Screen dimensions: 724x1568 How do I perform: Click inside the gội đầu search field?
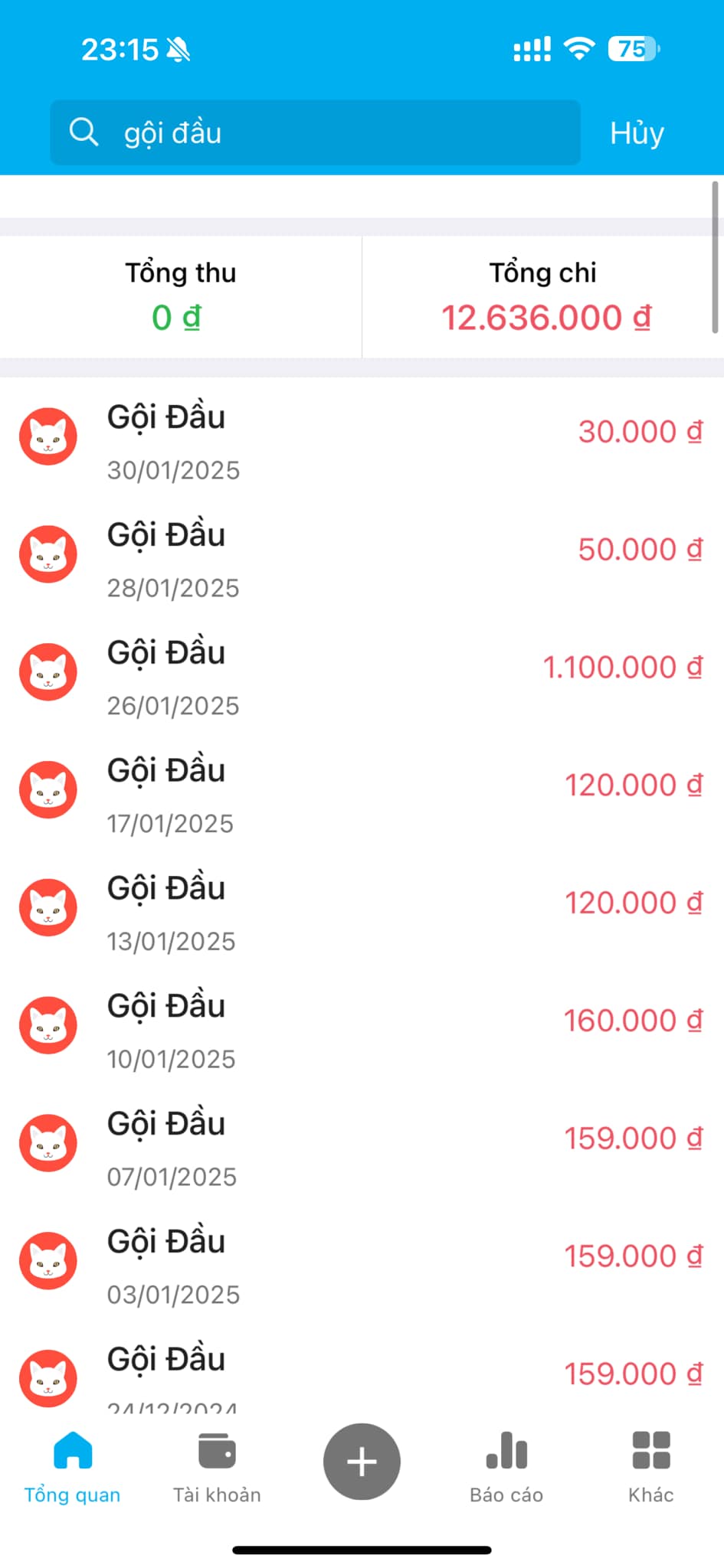coord(306,132)
